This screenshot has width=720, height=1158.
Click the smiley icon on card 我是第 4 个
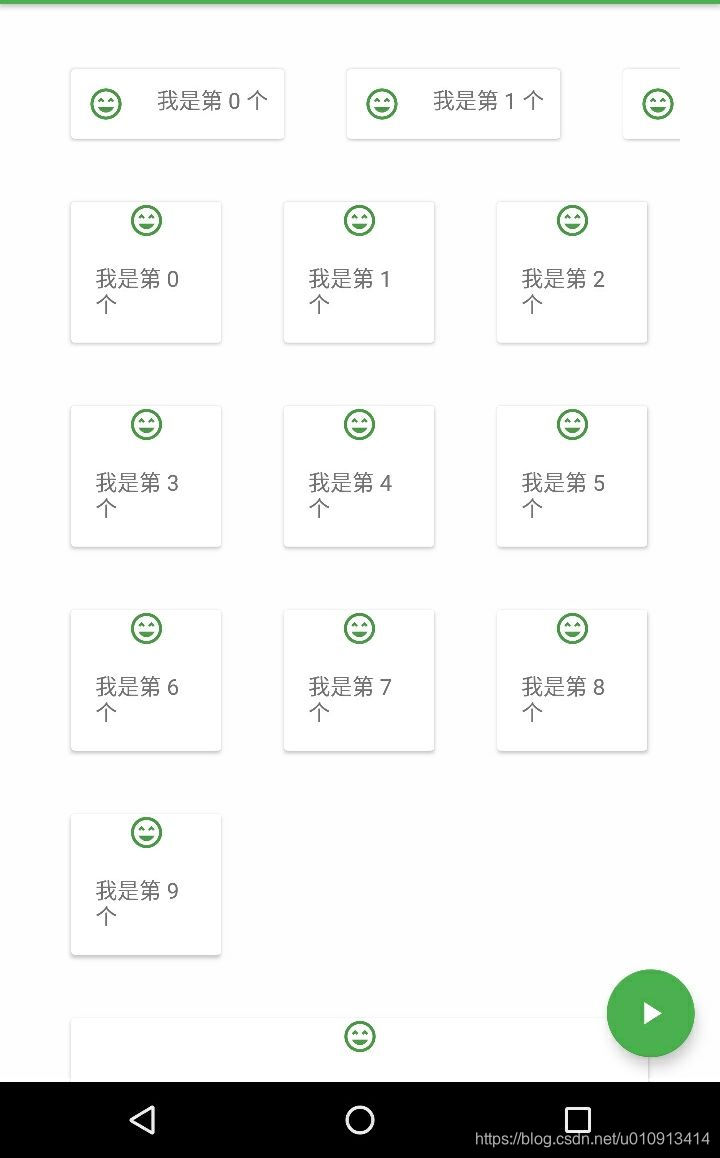359,424
